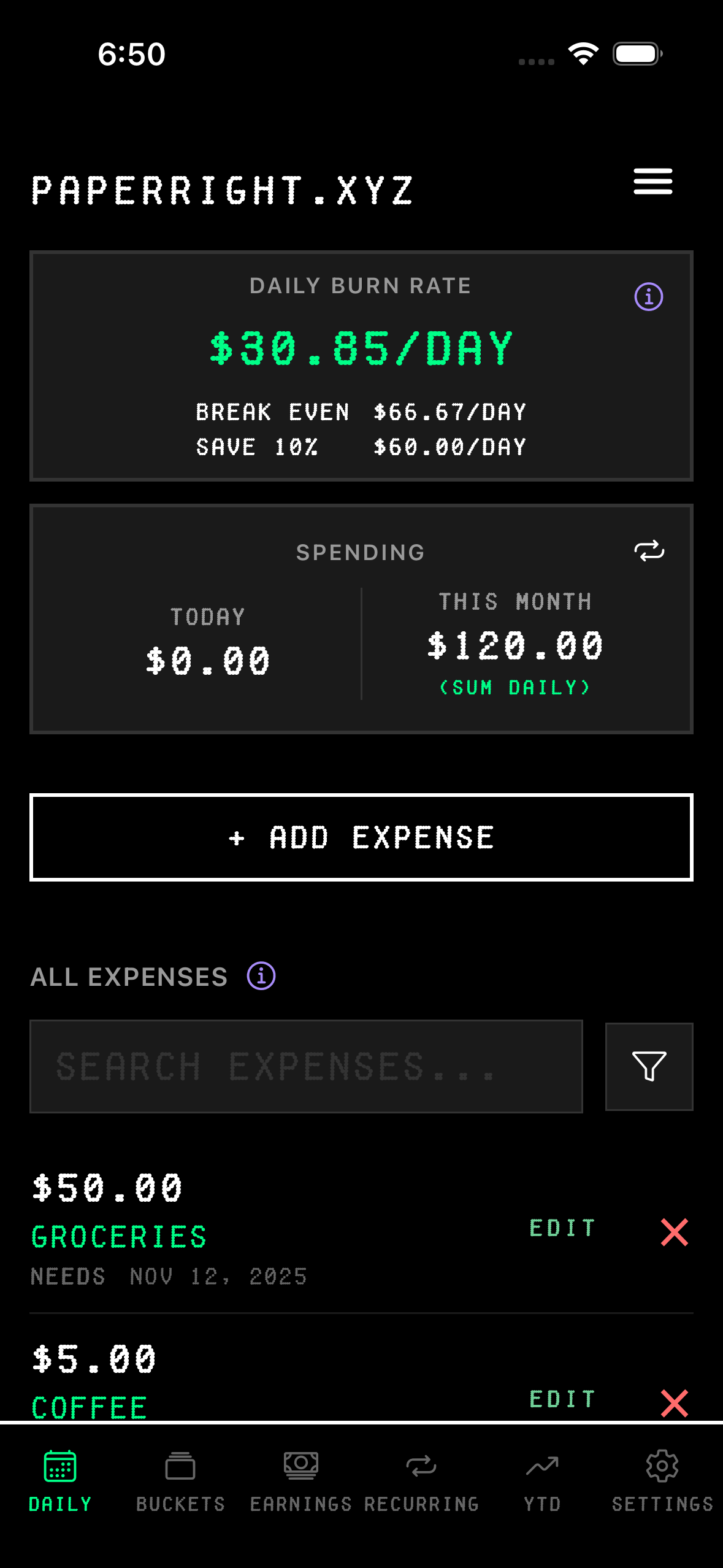
Task: Edit the Coffee expense
Action: coord(563,1399)
